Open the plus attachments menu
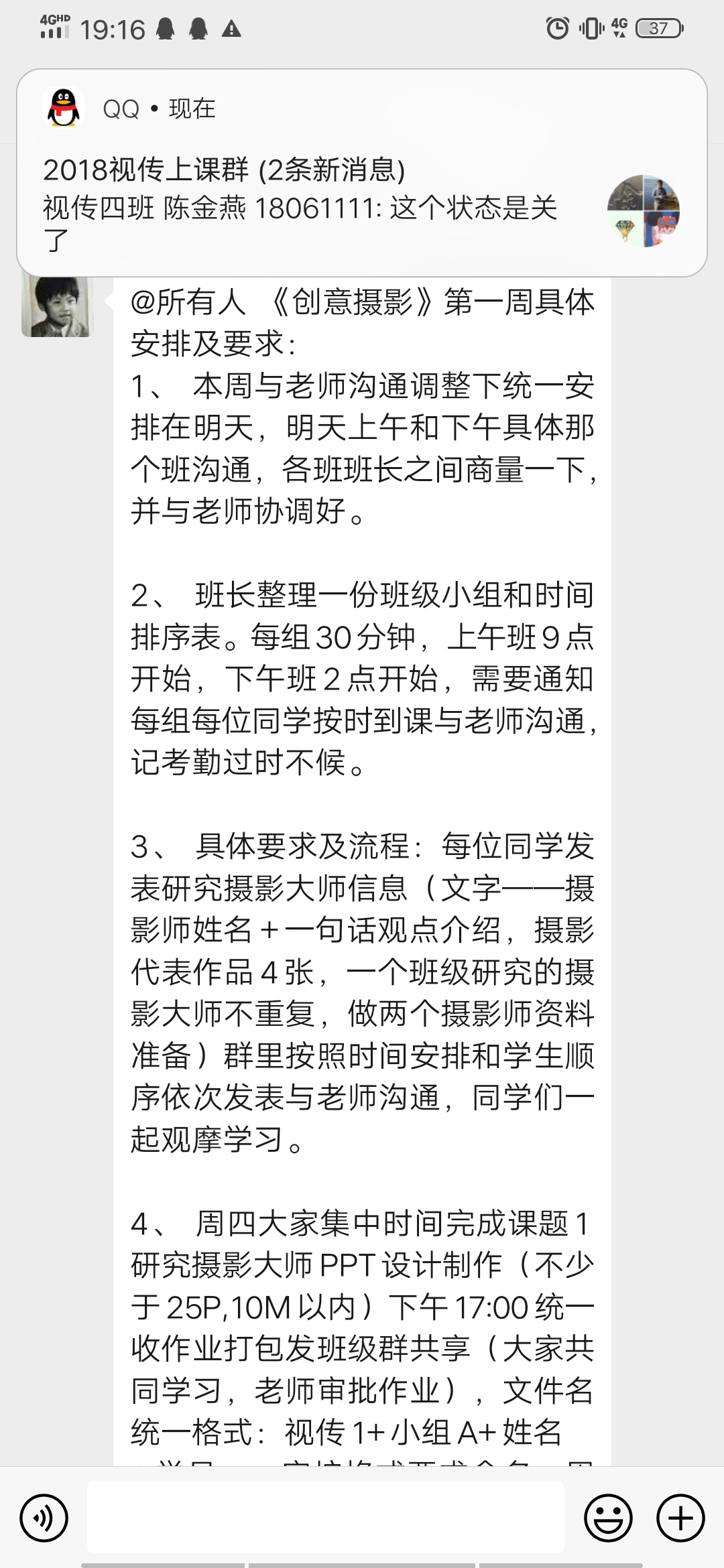724x1568 pixels. (680, 1518)
